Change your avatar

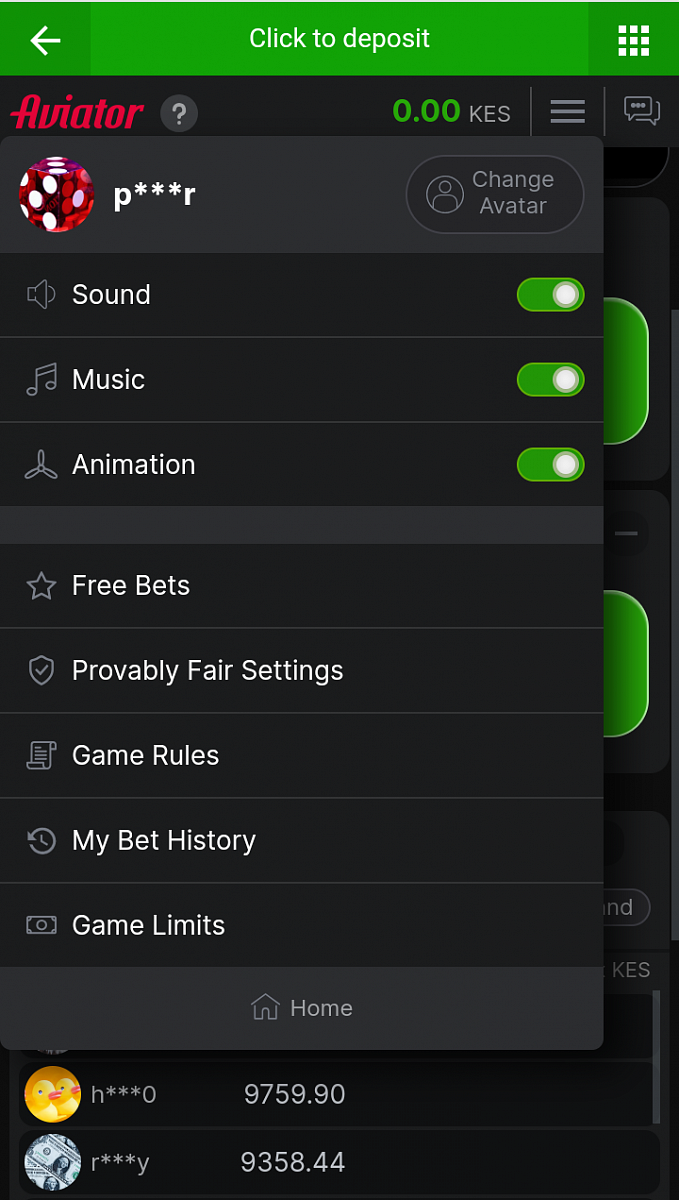pos(494,193)
